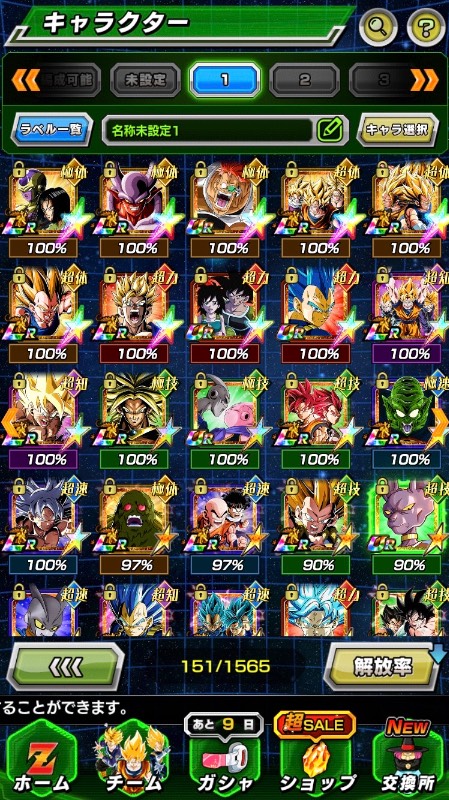Open the Ultra Instinct Goku 100% card
The width and height of the screenshot is (449, 800).
coord(43,527)
